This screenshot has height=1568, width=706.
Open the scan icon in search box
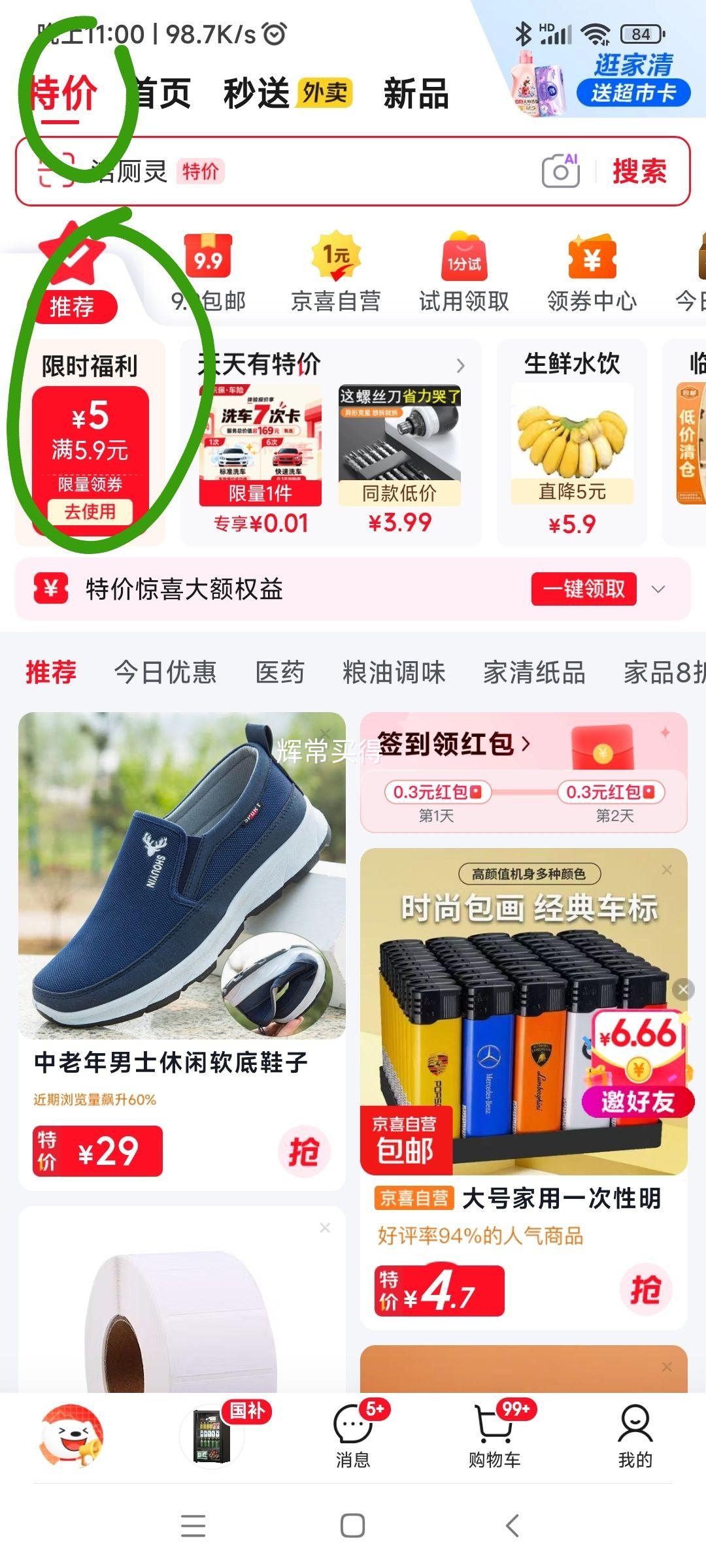pos(56,171)
